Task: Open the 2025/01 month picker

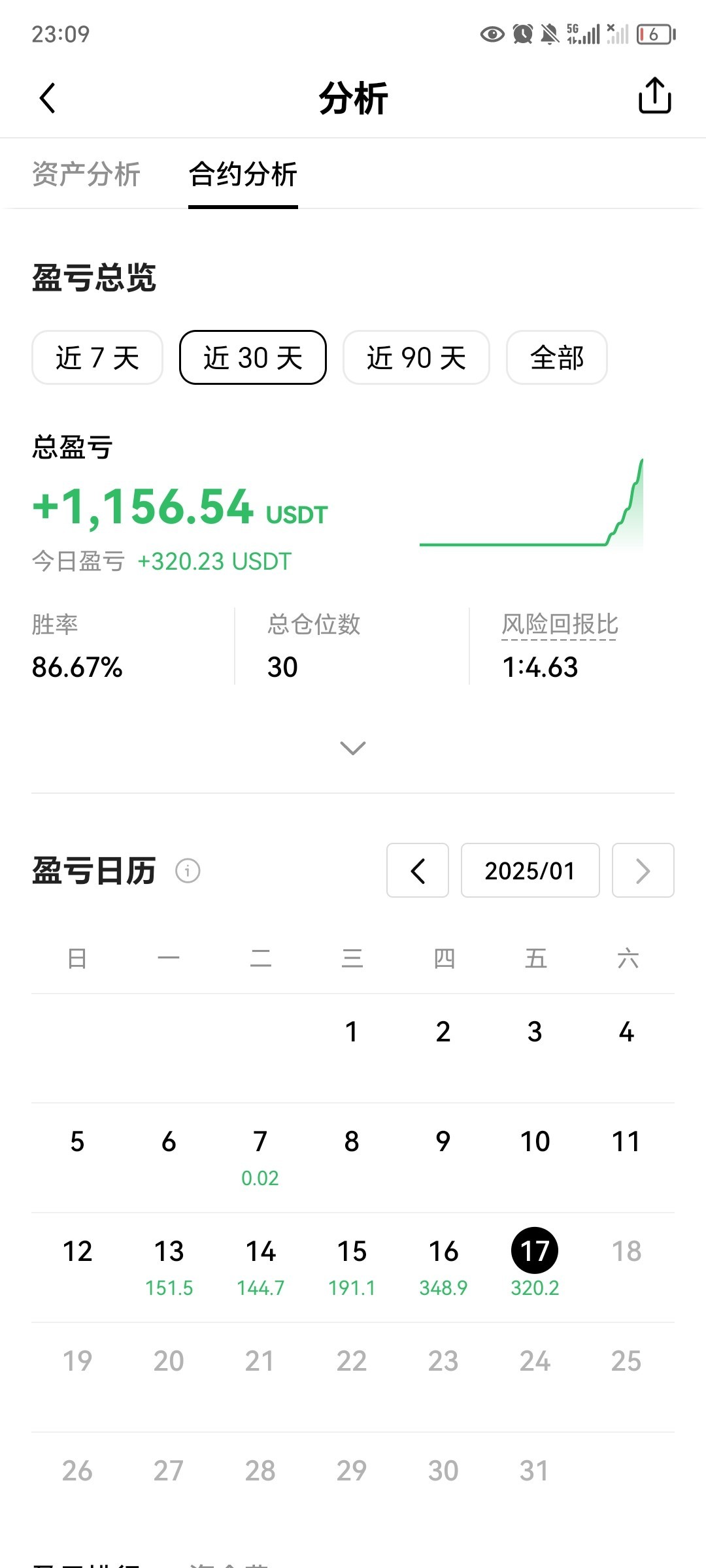Action: pyautogui.click(x=530, y=871)
